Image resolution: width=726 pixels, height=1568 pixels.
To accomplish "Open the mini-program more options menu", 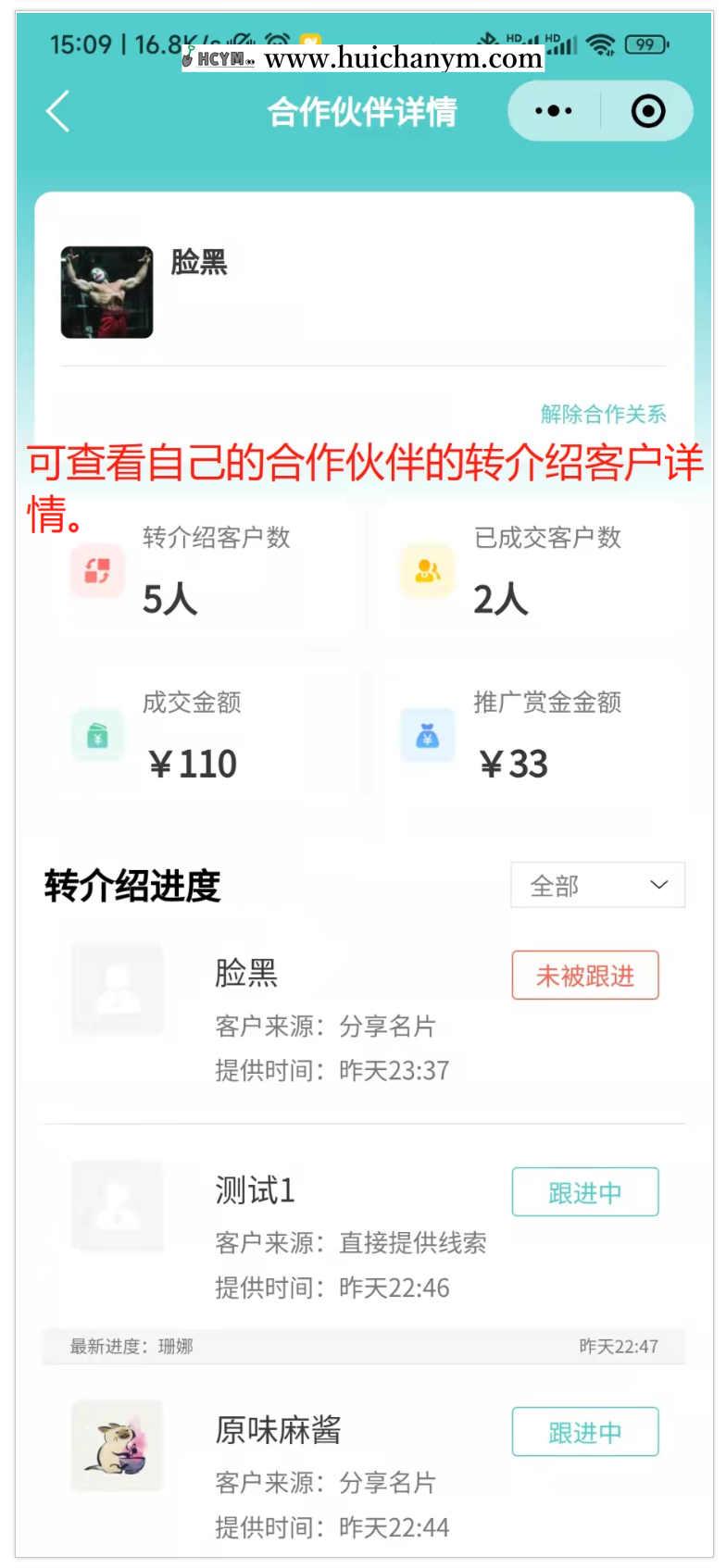I will 554,111.
